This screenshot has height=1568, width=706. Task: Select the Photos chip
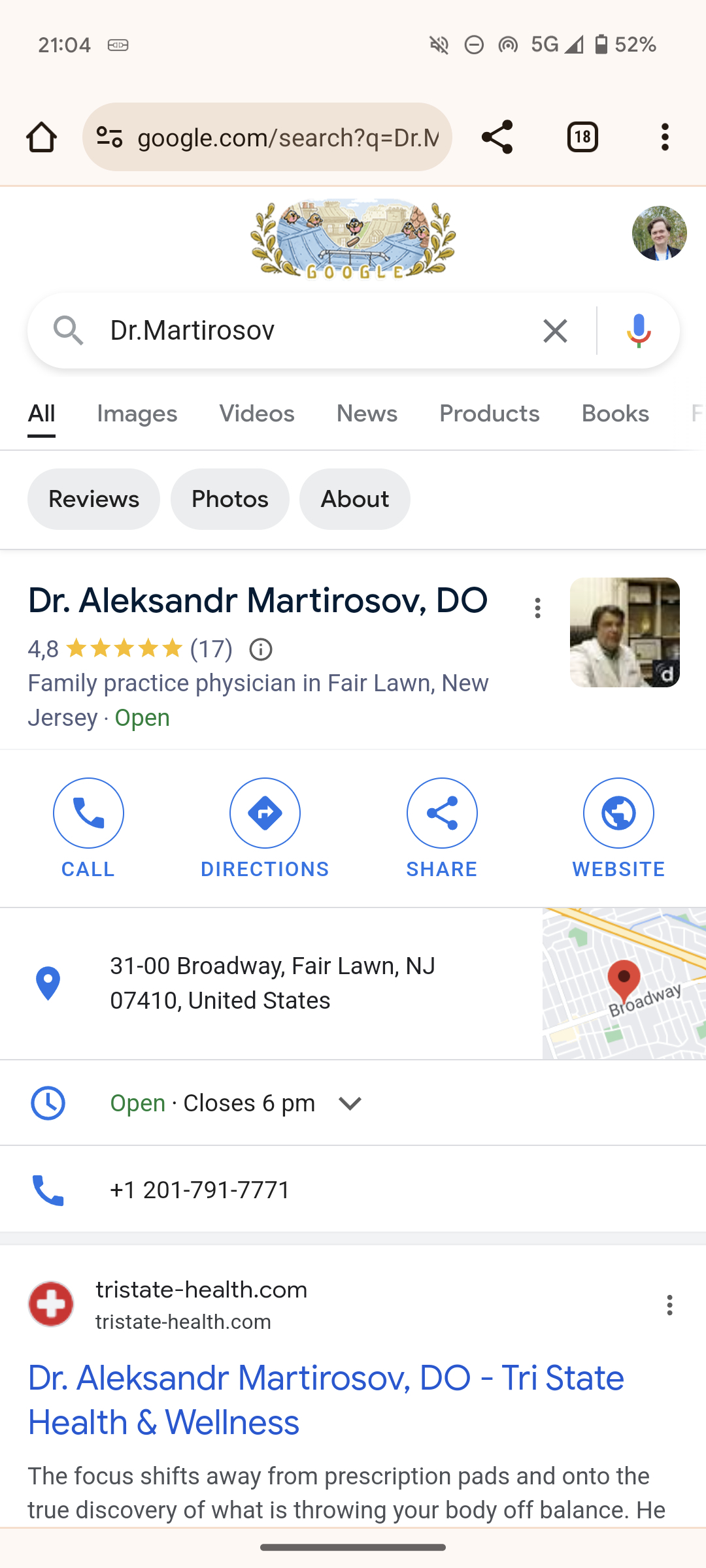tap(229, 499)
